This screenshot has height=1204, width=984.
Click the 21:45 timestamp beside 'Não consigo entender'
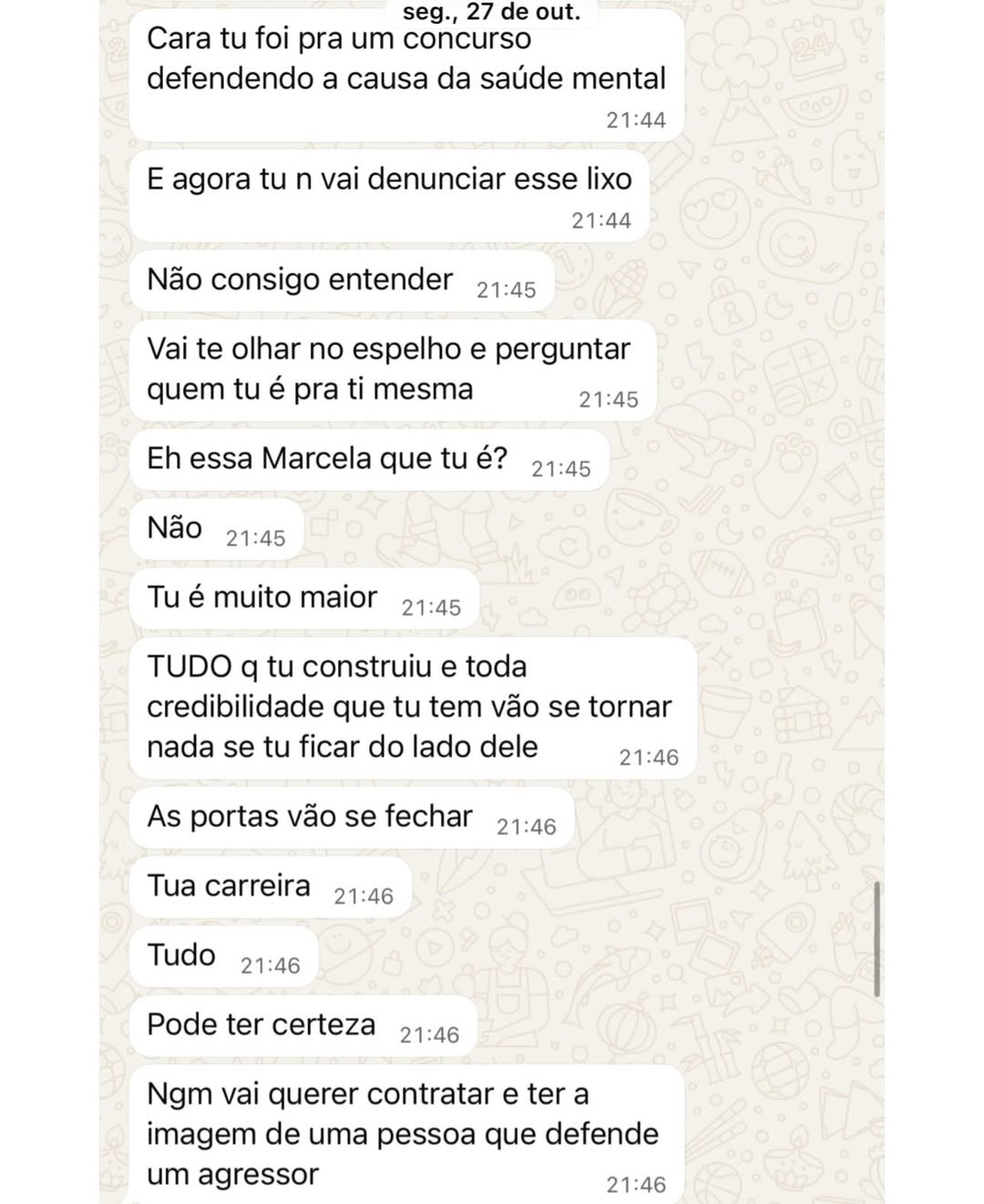click(507, 288)
